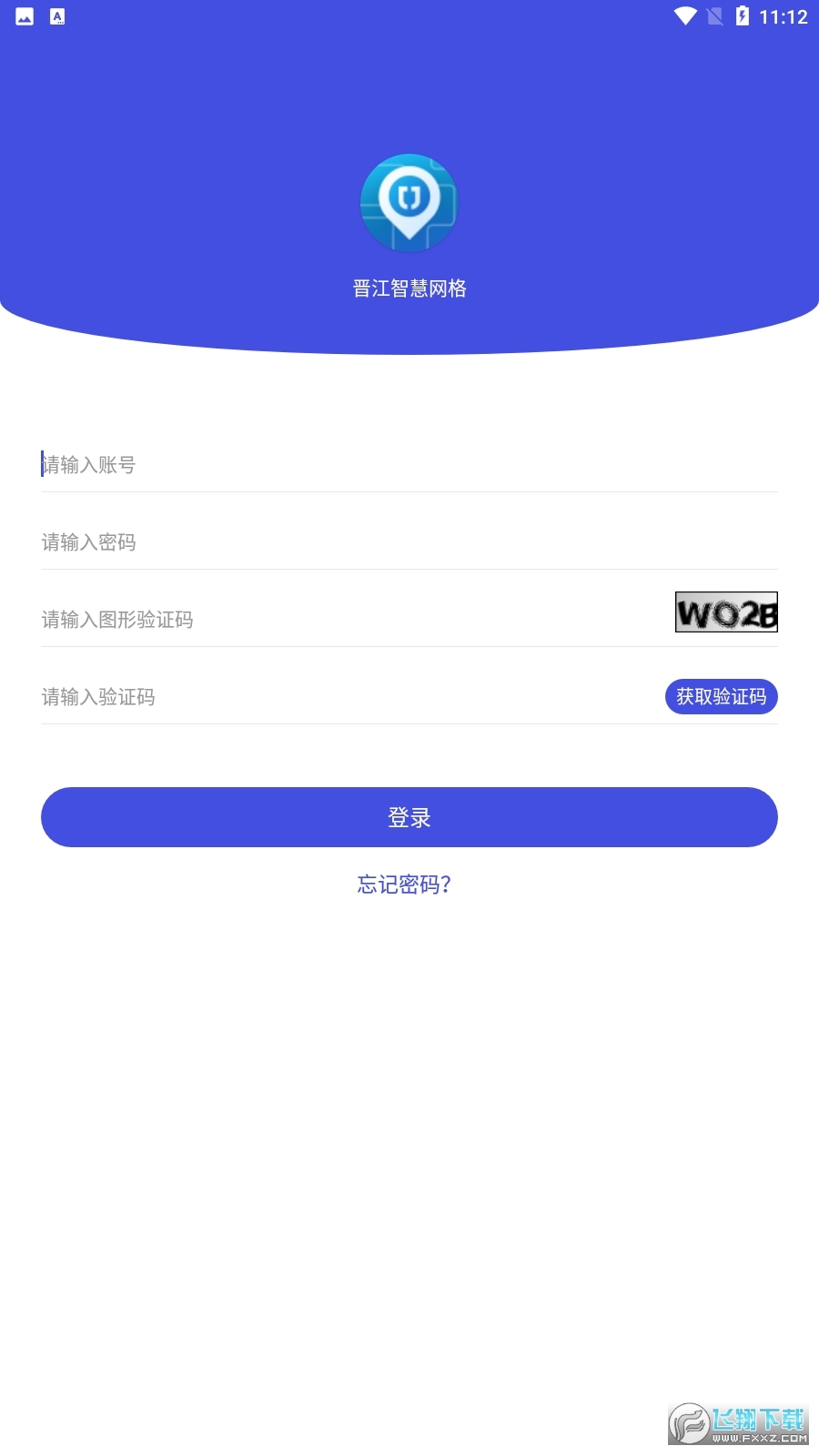Viewport: 819px width, 1456px height.
Task: Click the account field text cursor
Action: point(41,464)
